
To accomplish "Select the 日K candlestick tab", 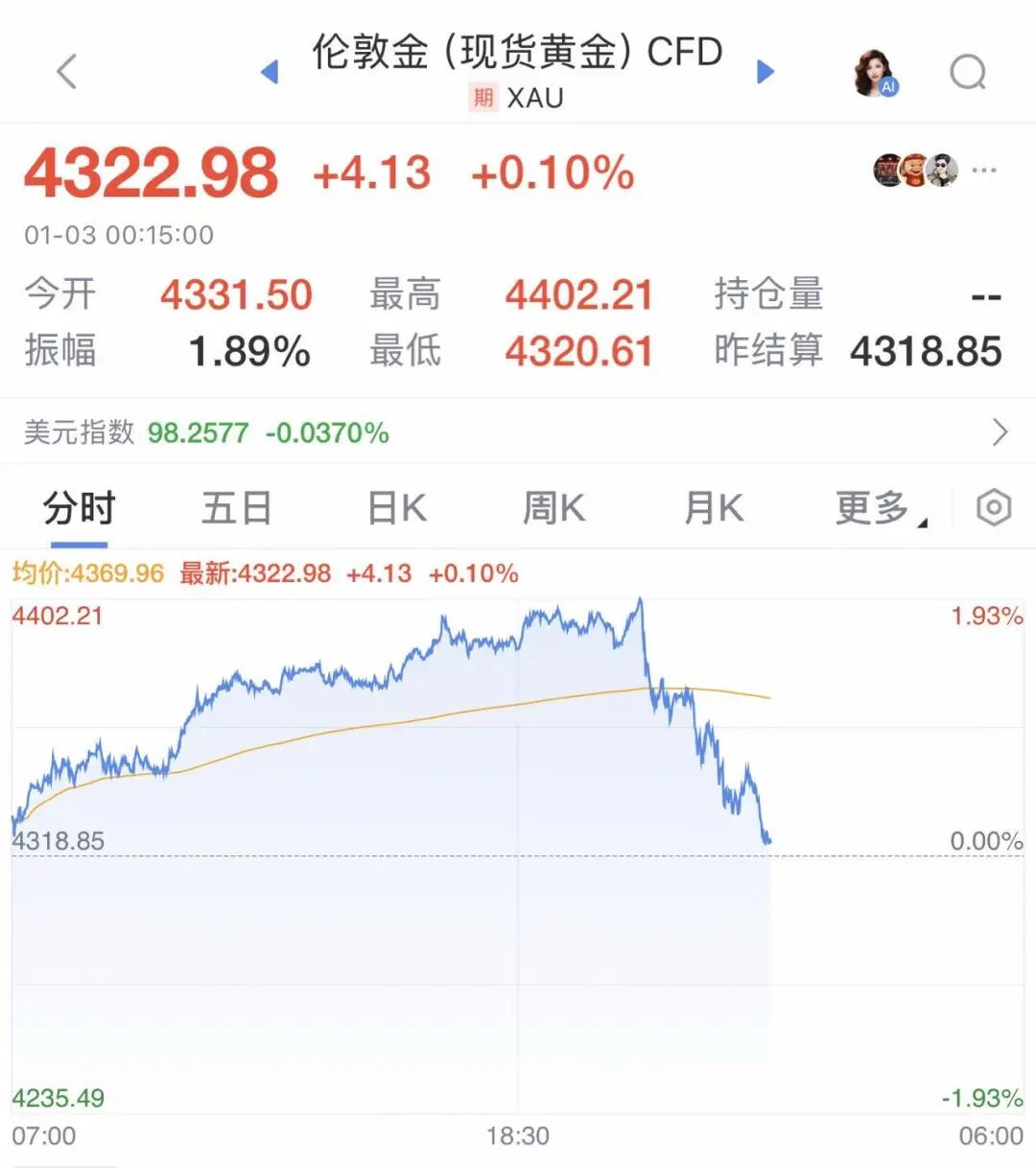I will [x=395, y=507].
